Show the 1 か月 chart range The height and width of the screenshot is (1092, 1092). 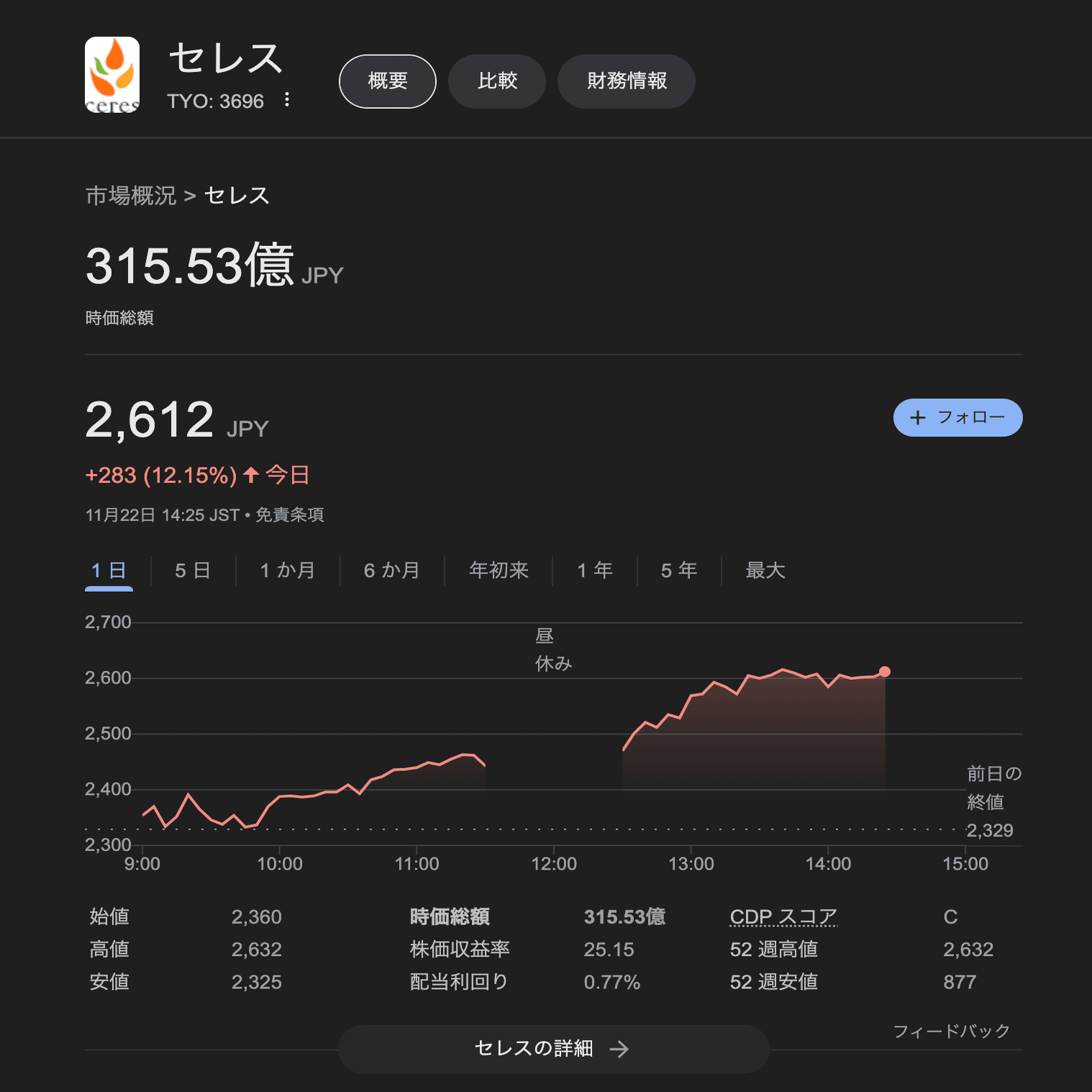click(288, 571)
